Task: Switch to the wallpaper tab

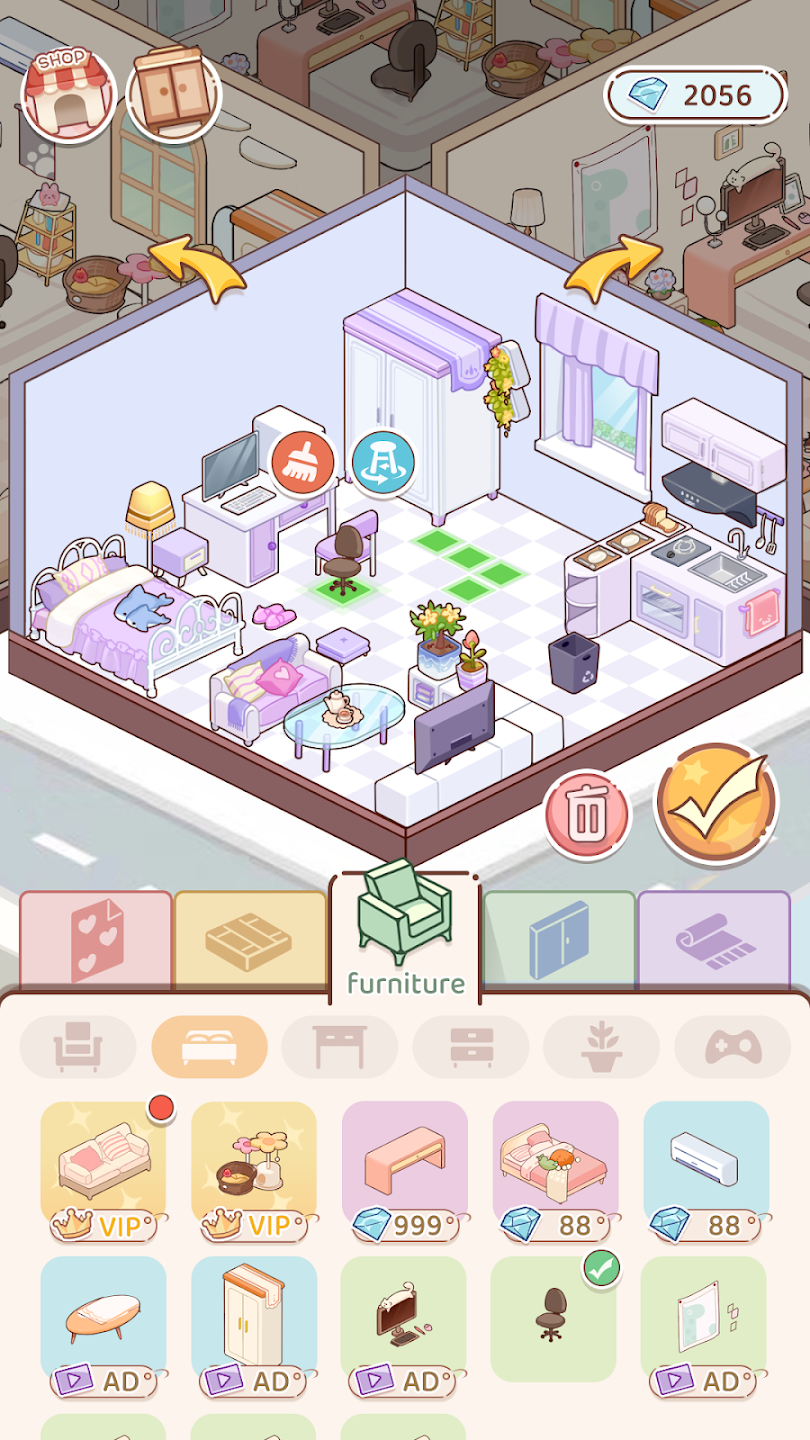Action: coord(96,940)
